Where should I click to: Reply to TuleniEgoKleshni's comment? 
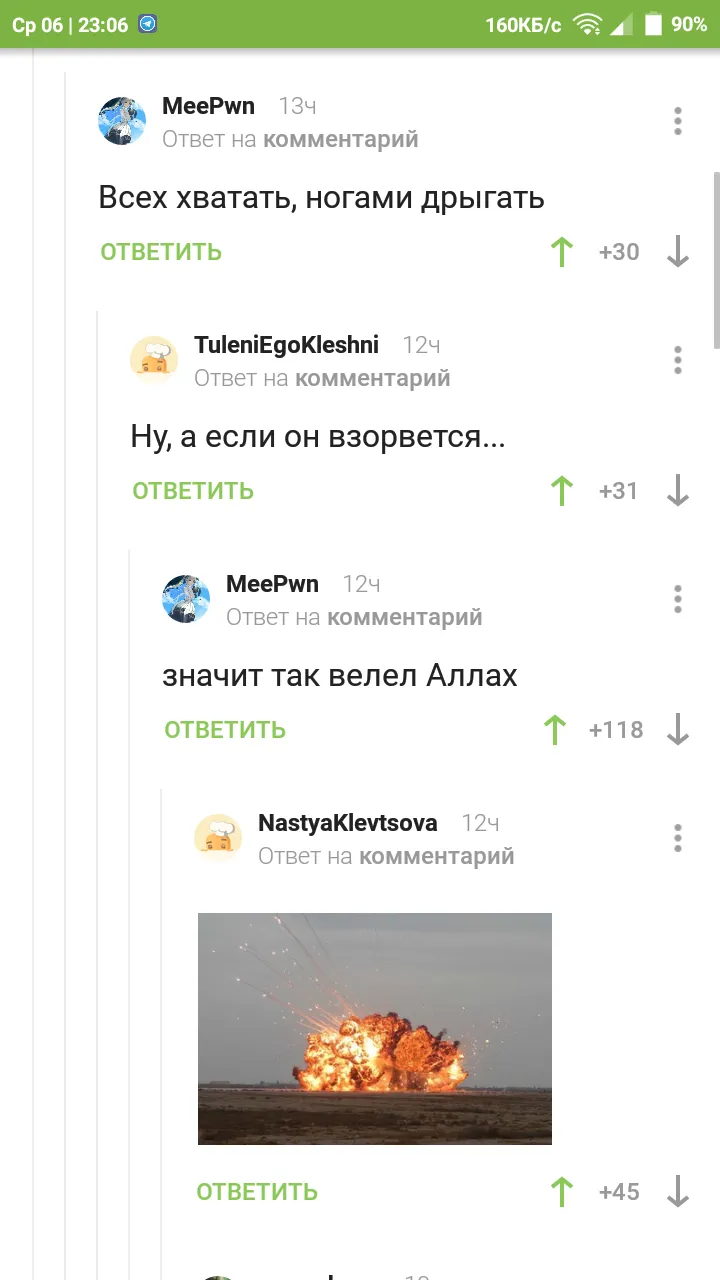tap(193, 491)
